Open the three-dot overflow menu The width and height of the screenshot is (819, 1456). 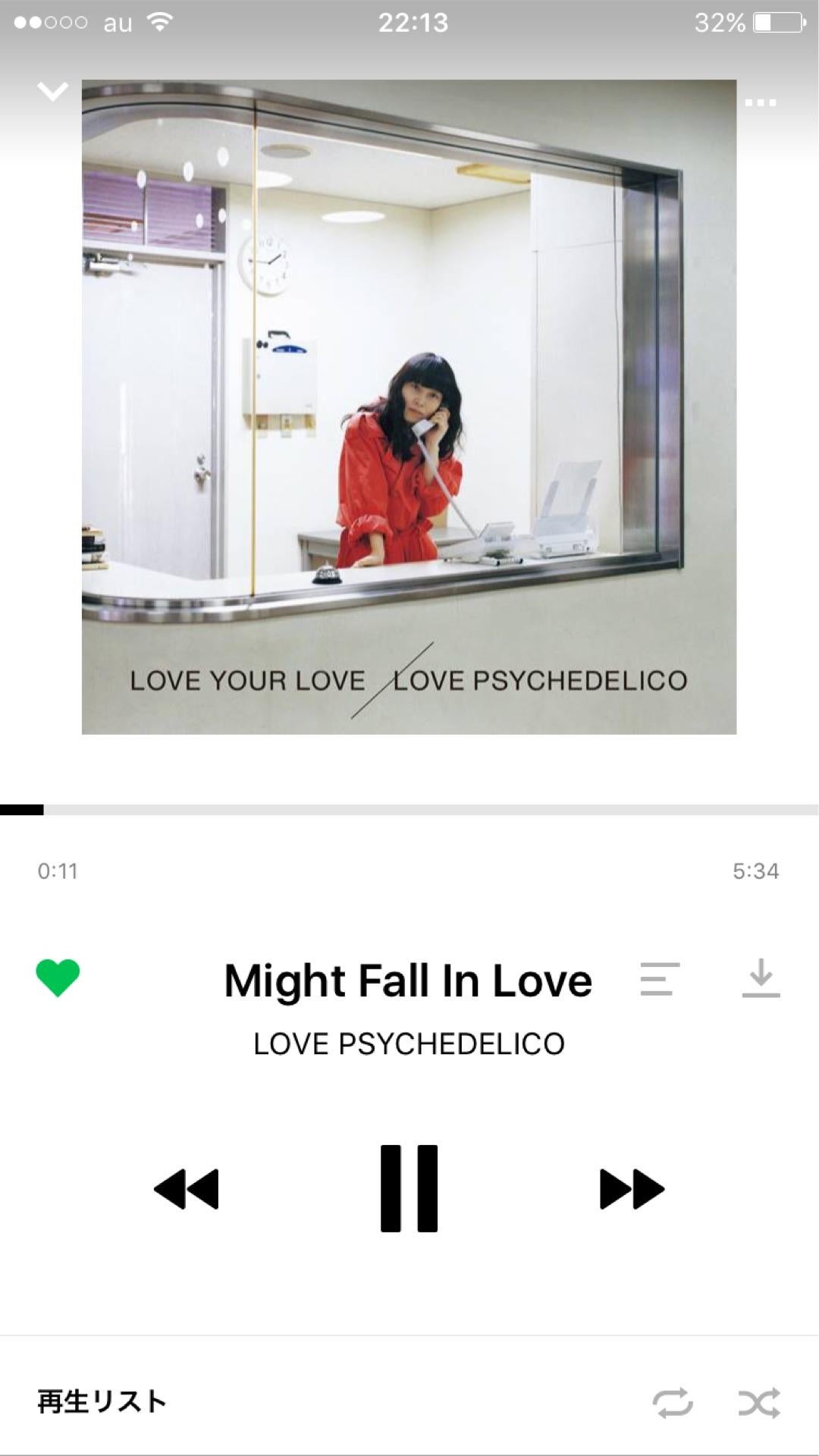coord(760,102)
